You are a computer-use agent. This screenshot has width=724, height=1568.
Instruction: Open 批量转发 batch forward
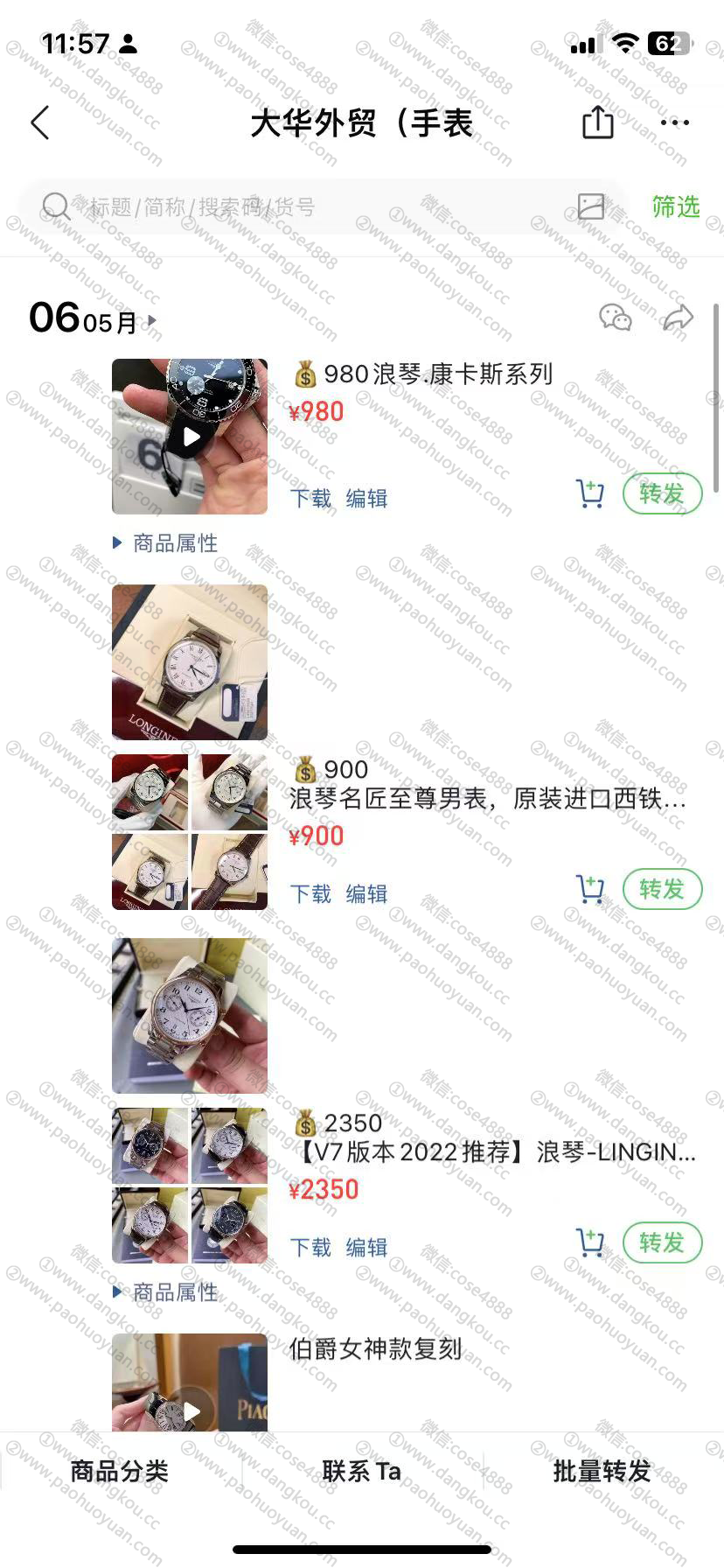tap(602, 1471)
